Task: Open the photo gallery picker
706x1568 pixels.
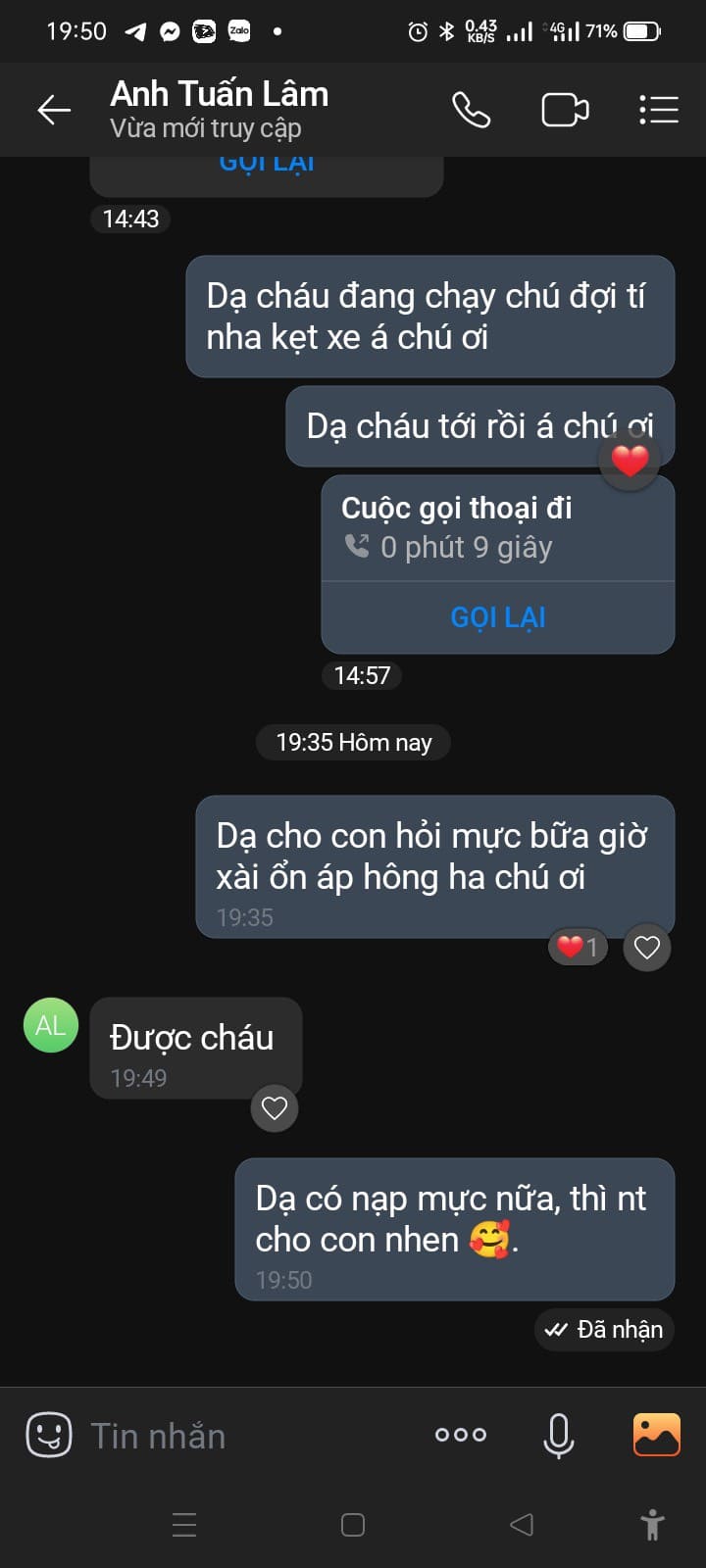Action: 657,1435
